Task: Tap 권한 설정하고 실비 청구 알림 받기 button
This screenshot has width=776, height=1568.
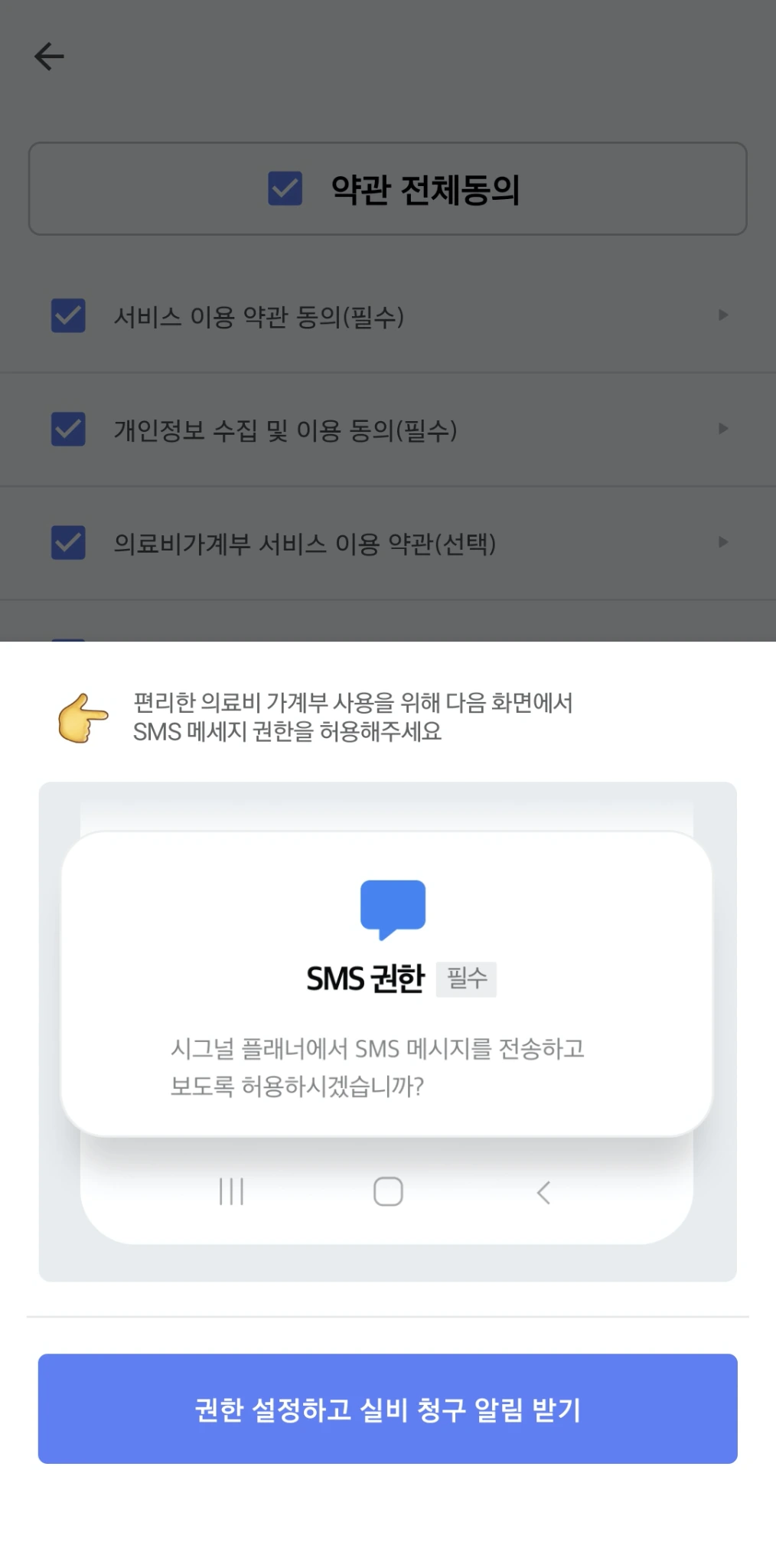Action: (x=388, y=1408)
